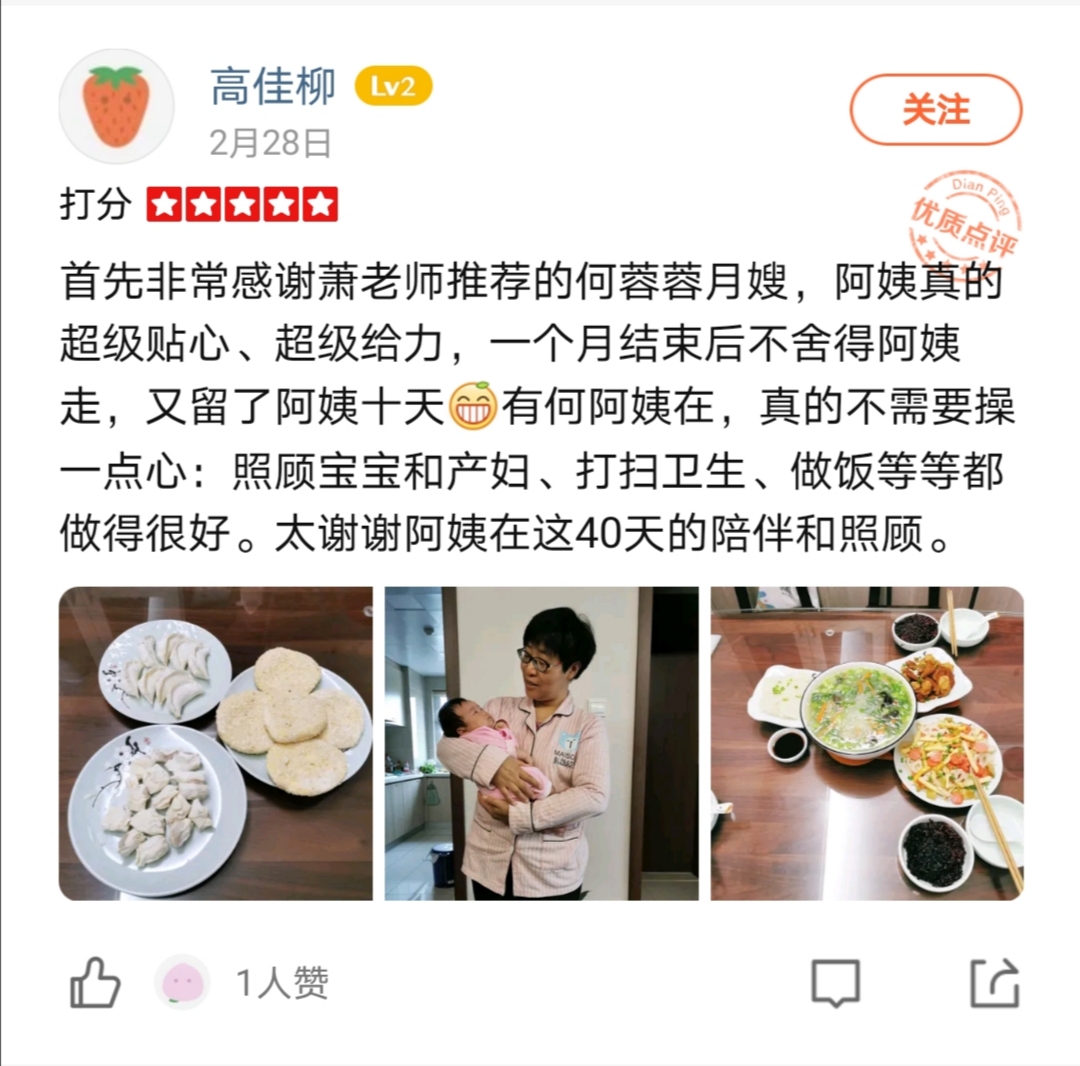The width and height of the screenshot is (1080, 1066).
Task: View photo of woman holding baby
Action: pos(541,743)
